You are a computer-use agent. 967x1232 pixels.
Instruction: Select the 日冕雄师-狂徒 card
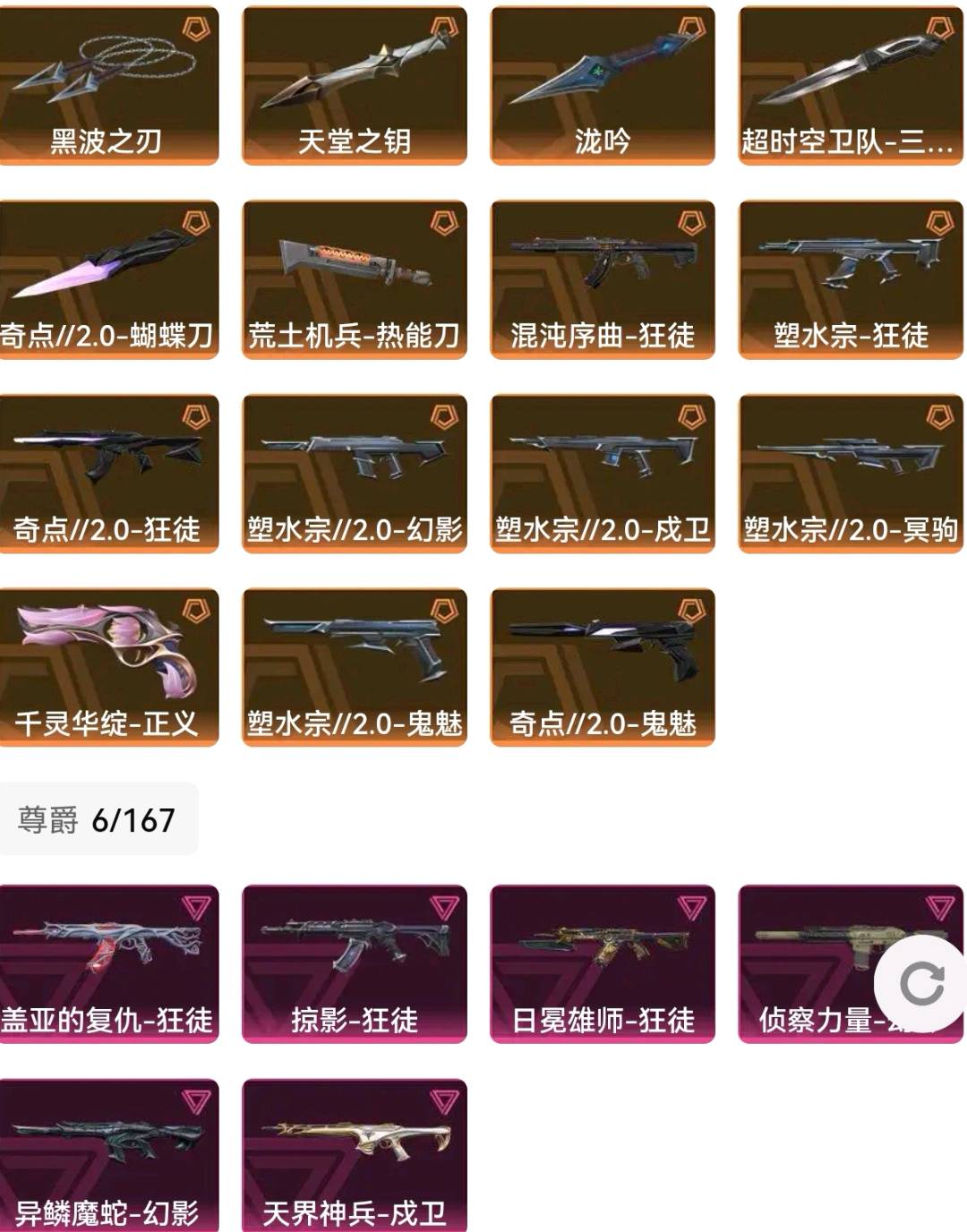coord(603,964)
